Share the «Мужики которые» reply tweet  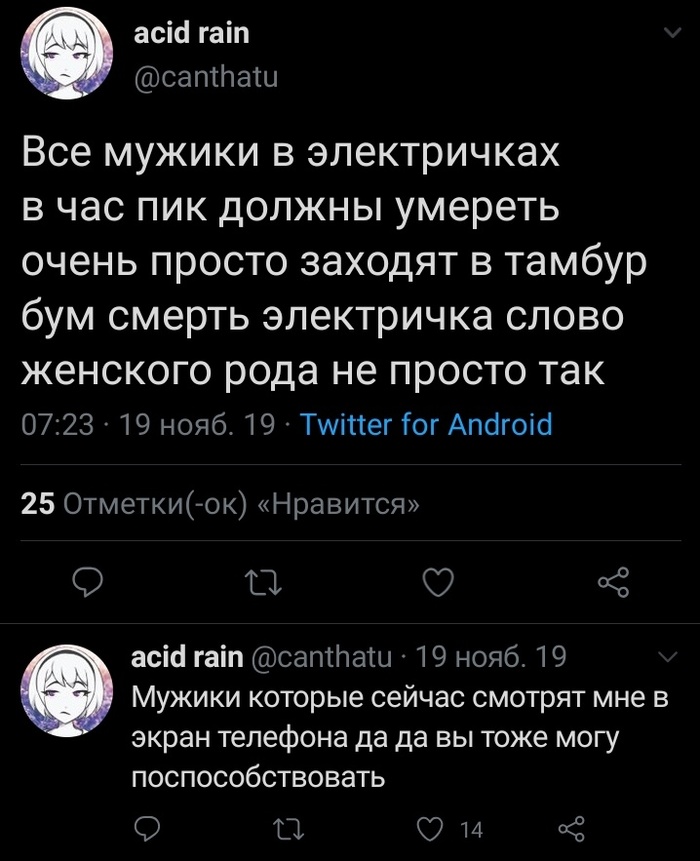tap(570, 829)
